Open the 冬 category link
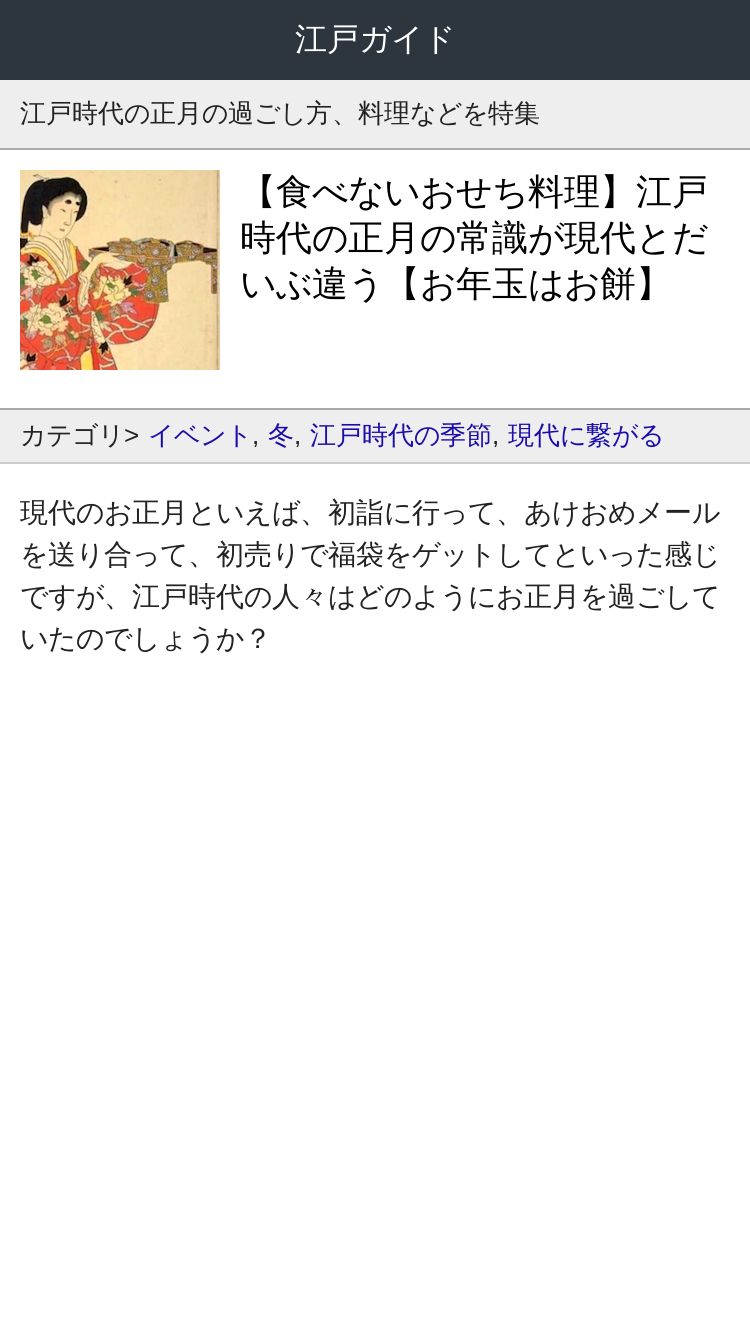 coord(280,436)
